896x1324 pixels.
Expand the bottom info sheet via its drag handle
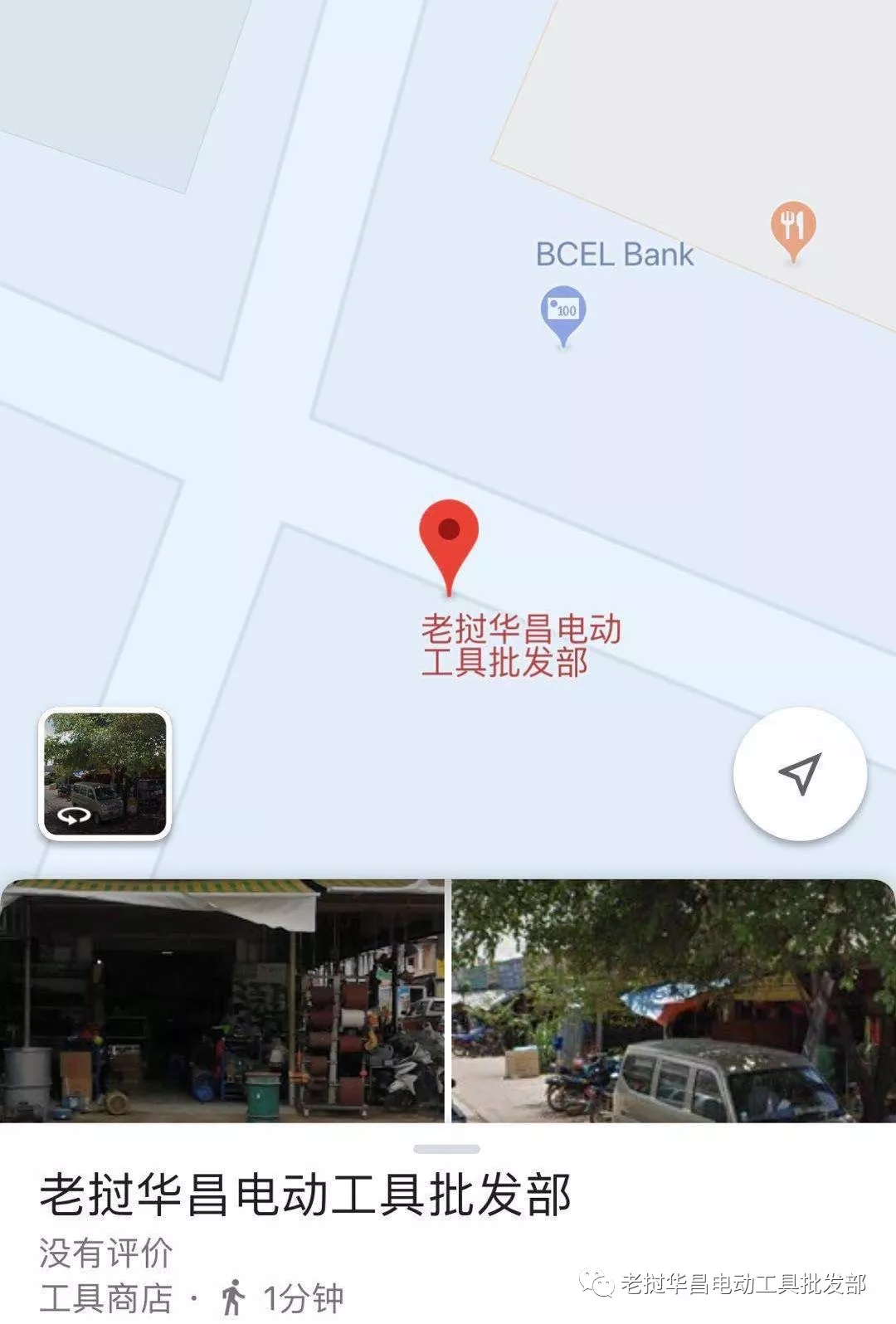[x=448, y=1146]
